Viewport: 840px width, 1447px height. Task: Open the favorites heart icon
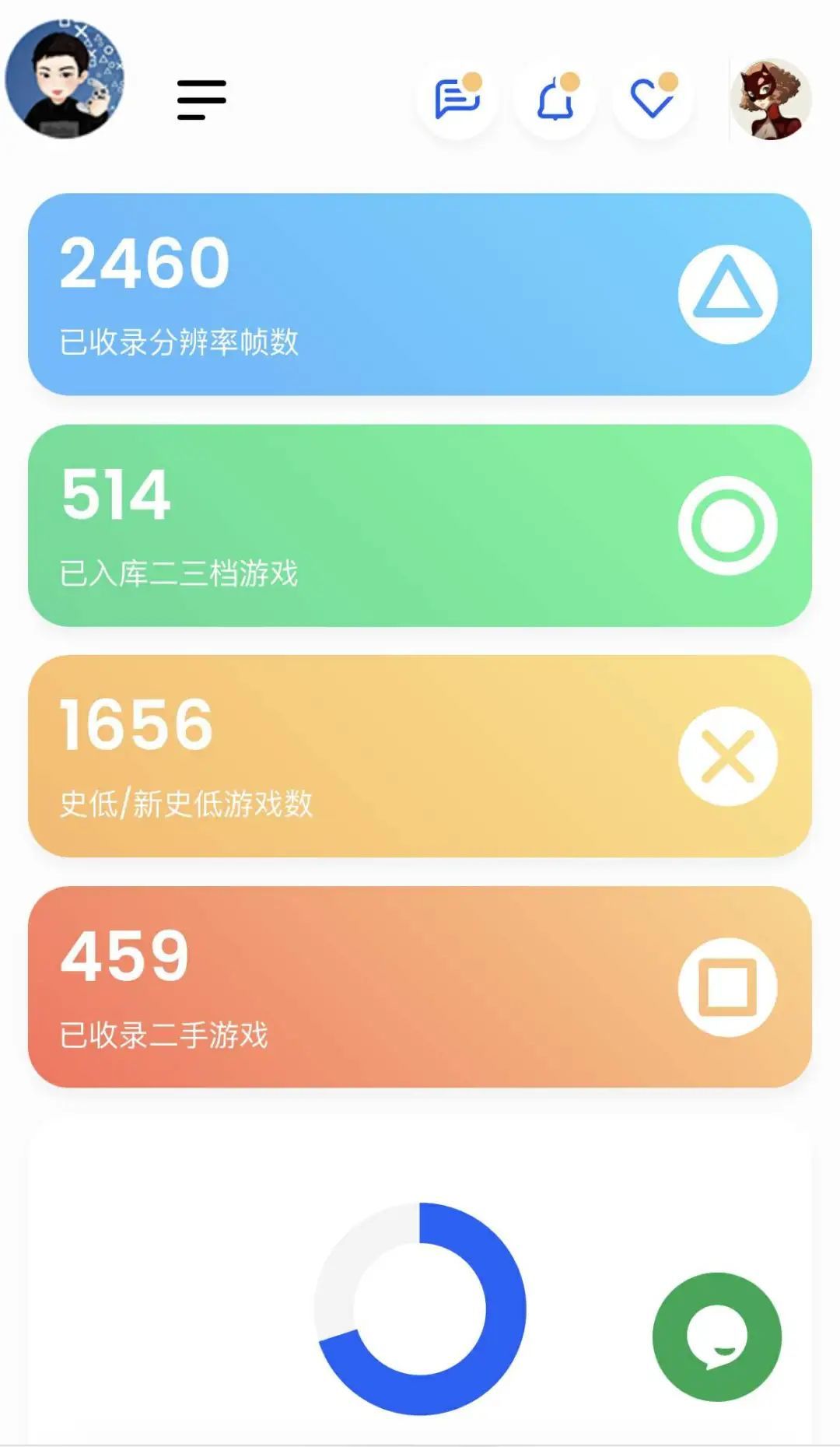[653, 100]
